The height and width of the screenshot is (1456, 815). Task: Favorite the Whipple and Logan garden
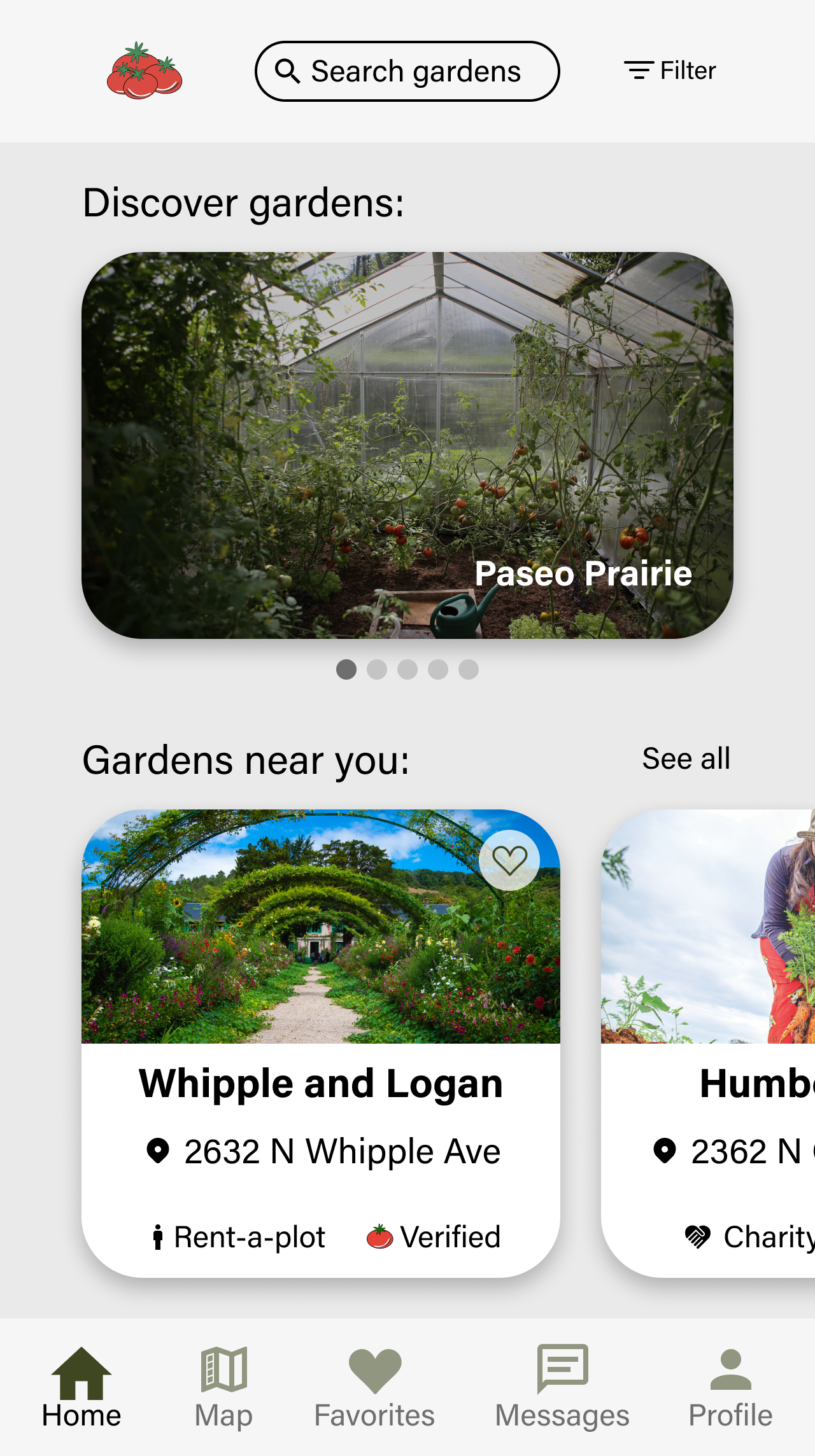(509, 860)
